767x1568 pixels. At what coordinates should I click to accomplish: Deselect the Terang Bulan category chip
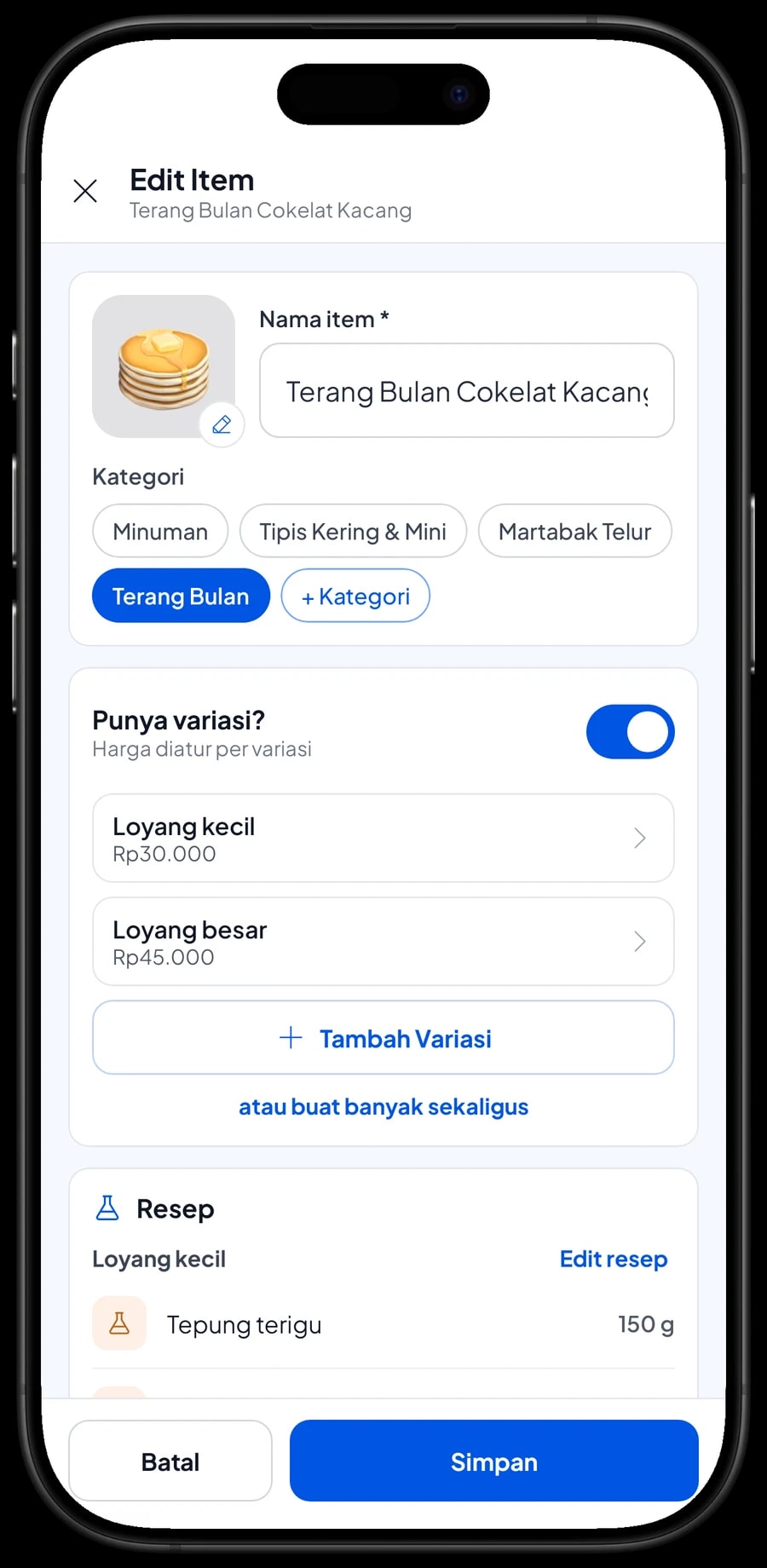(x=181, y=596)
